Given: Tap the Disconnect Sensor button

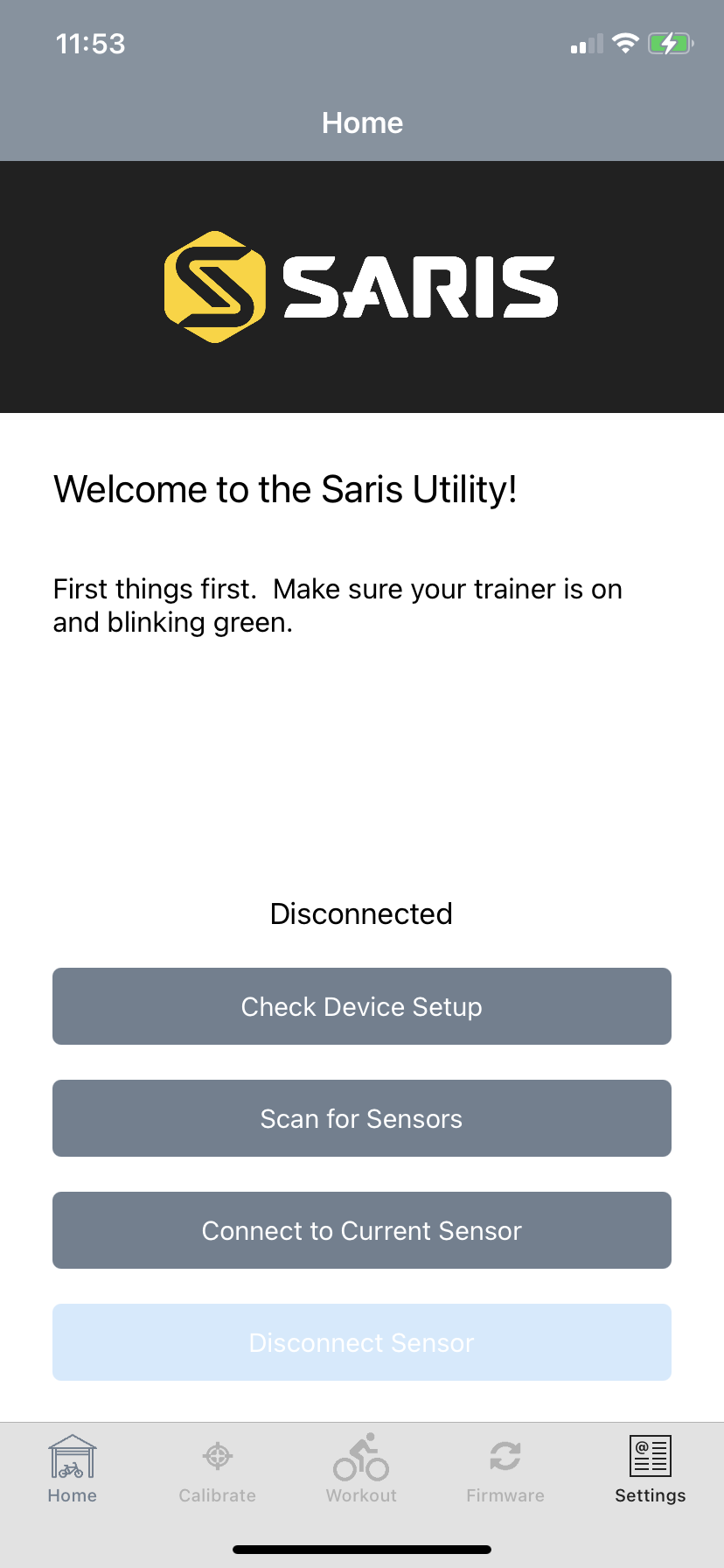Looking at the screenshot, I should (362, 1342).
